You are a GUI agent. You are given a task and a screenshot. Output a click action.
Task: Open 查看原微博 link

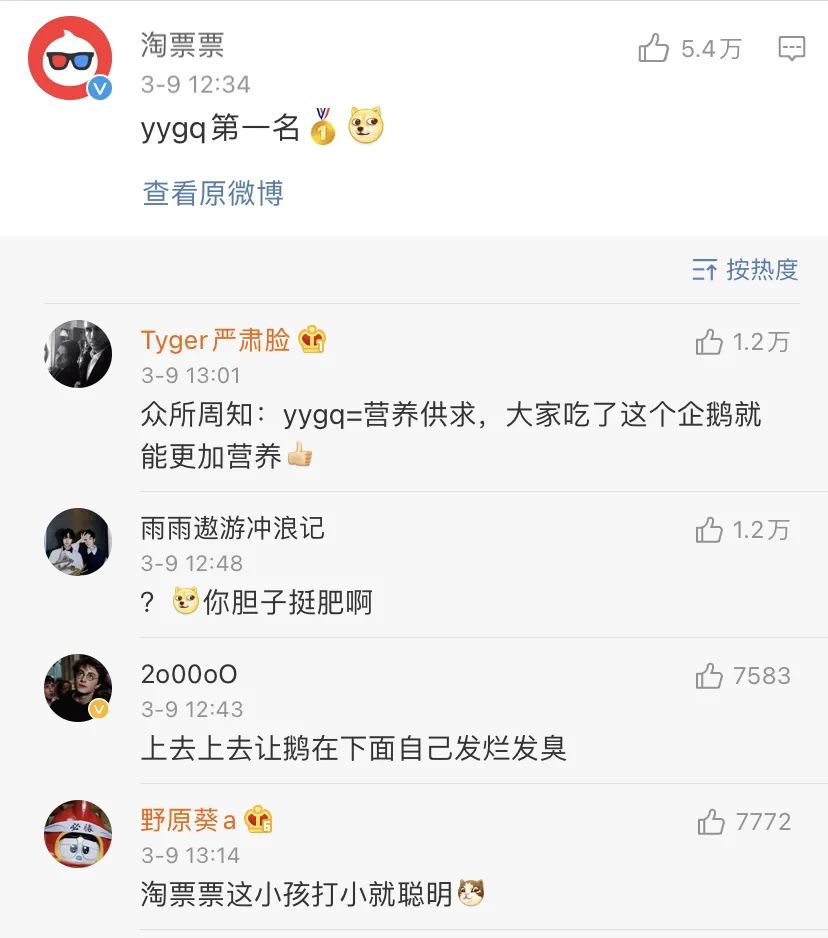point(213,193)
